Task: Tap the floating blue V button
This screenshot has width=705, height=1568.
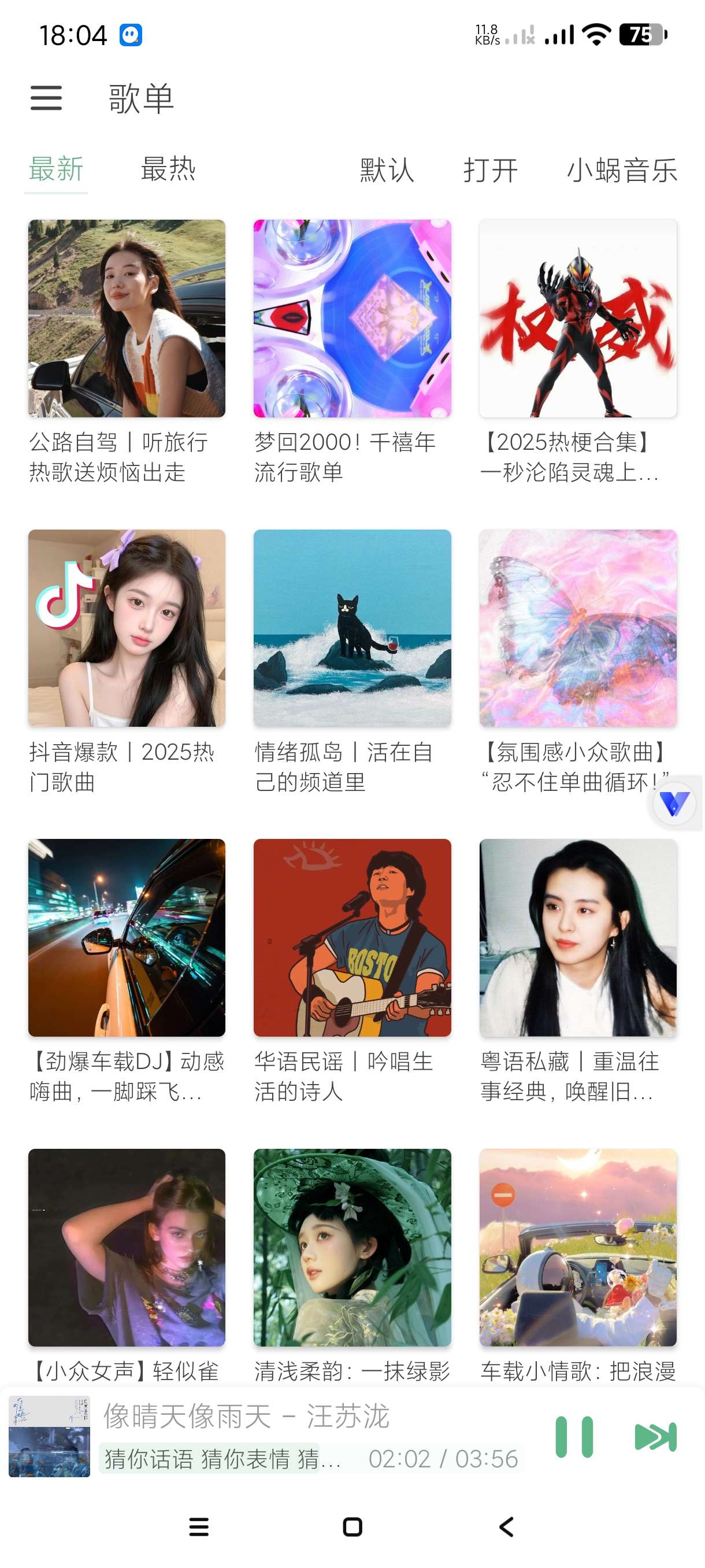Action: pos(674,804)
